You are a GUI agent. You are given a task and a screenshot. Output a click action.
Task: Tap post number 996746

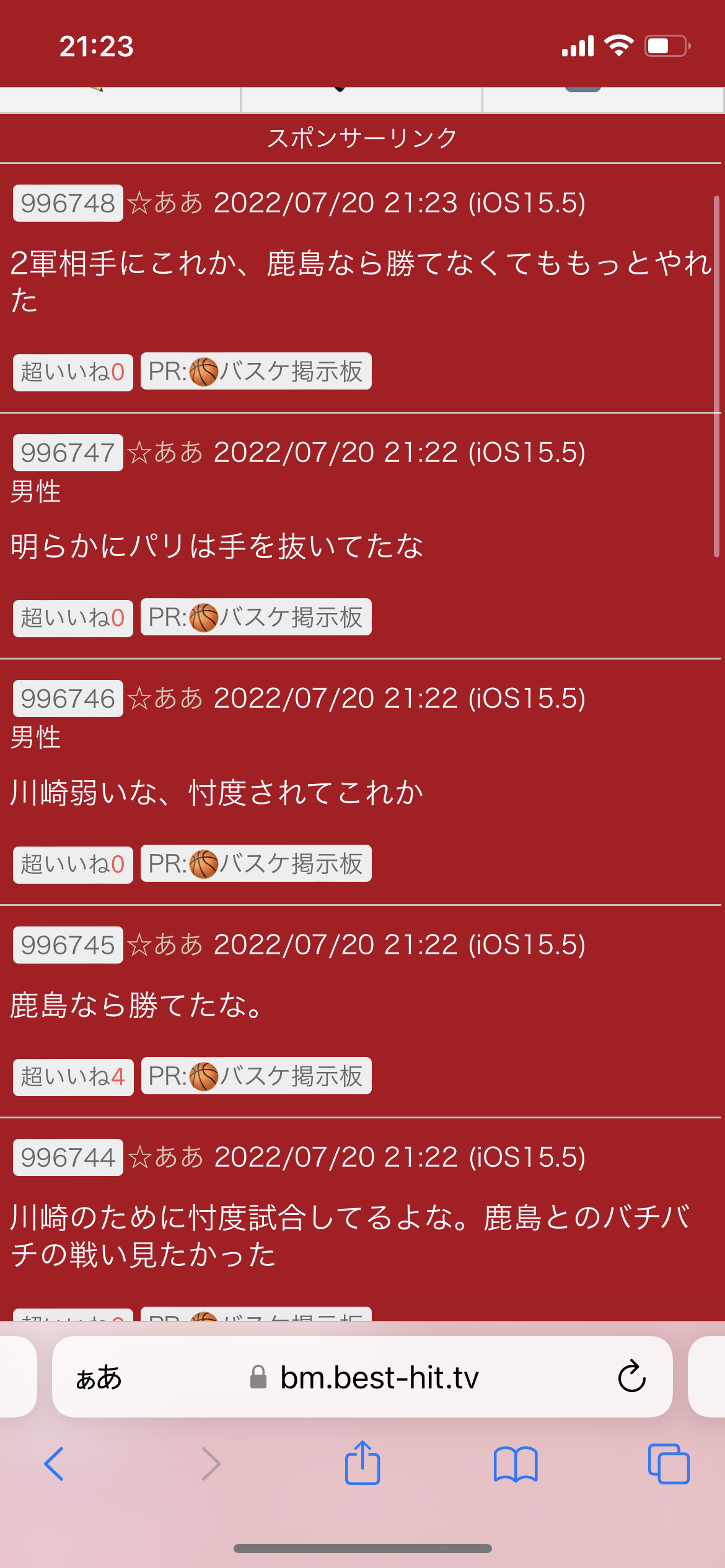68,699
